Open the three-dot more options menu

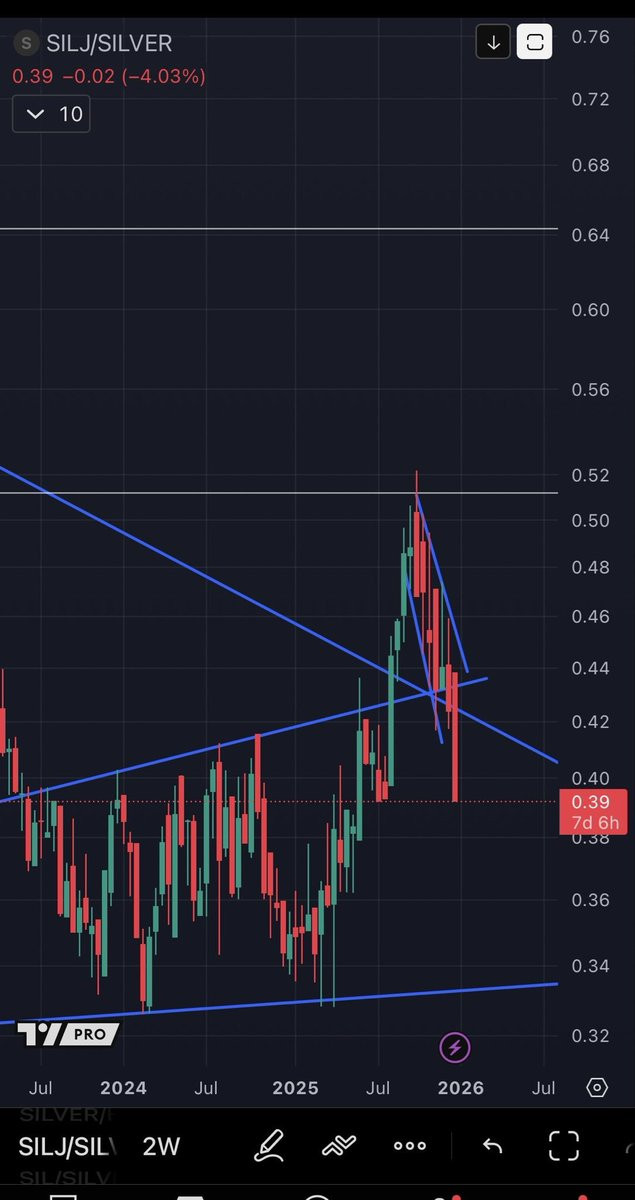pos(410,1146)
